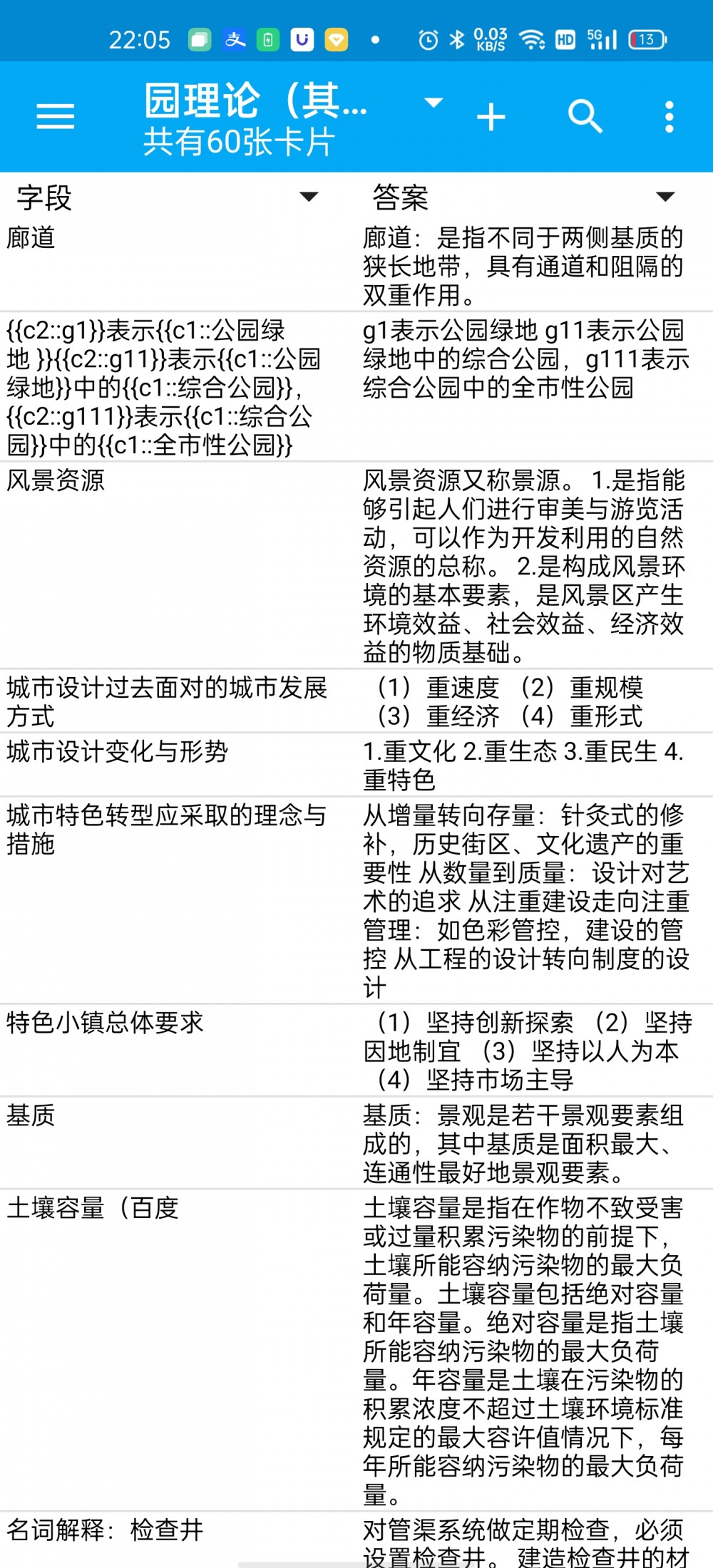713x1568 pixels.
Task: Expand the deck selector dropdown arrow
Action: (x=434, y=103)
